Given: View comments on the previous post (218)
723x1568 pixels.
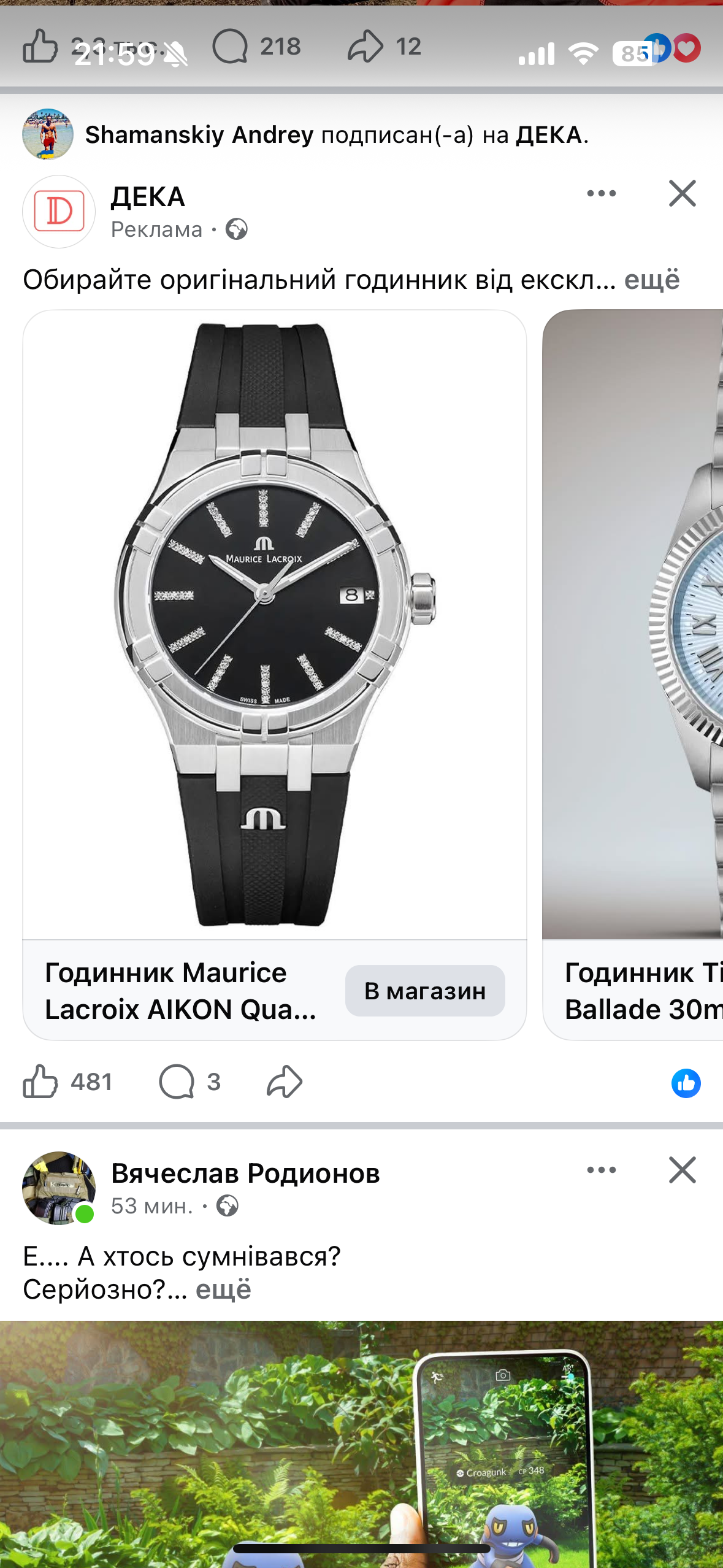Looking at the screenshot, I should [256, 47].
